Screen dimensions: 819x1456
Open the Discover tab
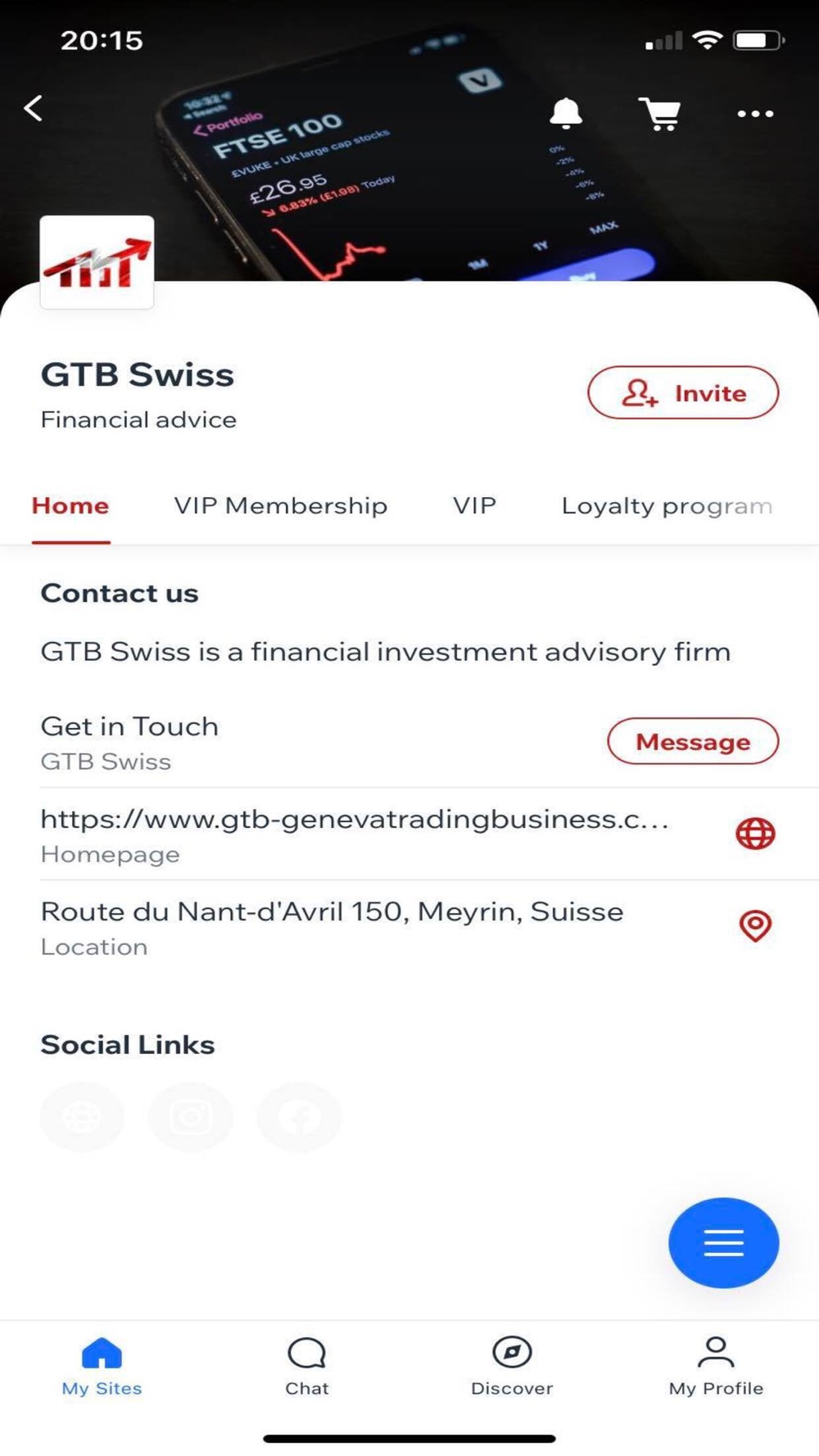pos(512,1366)
